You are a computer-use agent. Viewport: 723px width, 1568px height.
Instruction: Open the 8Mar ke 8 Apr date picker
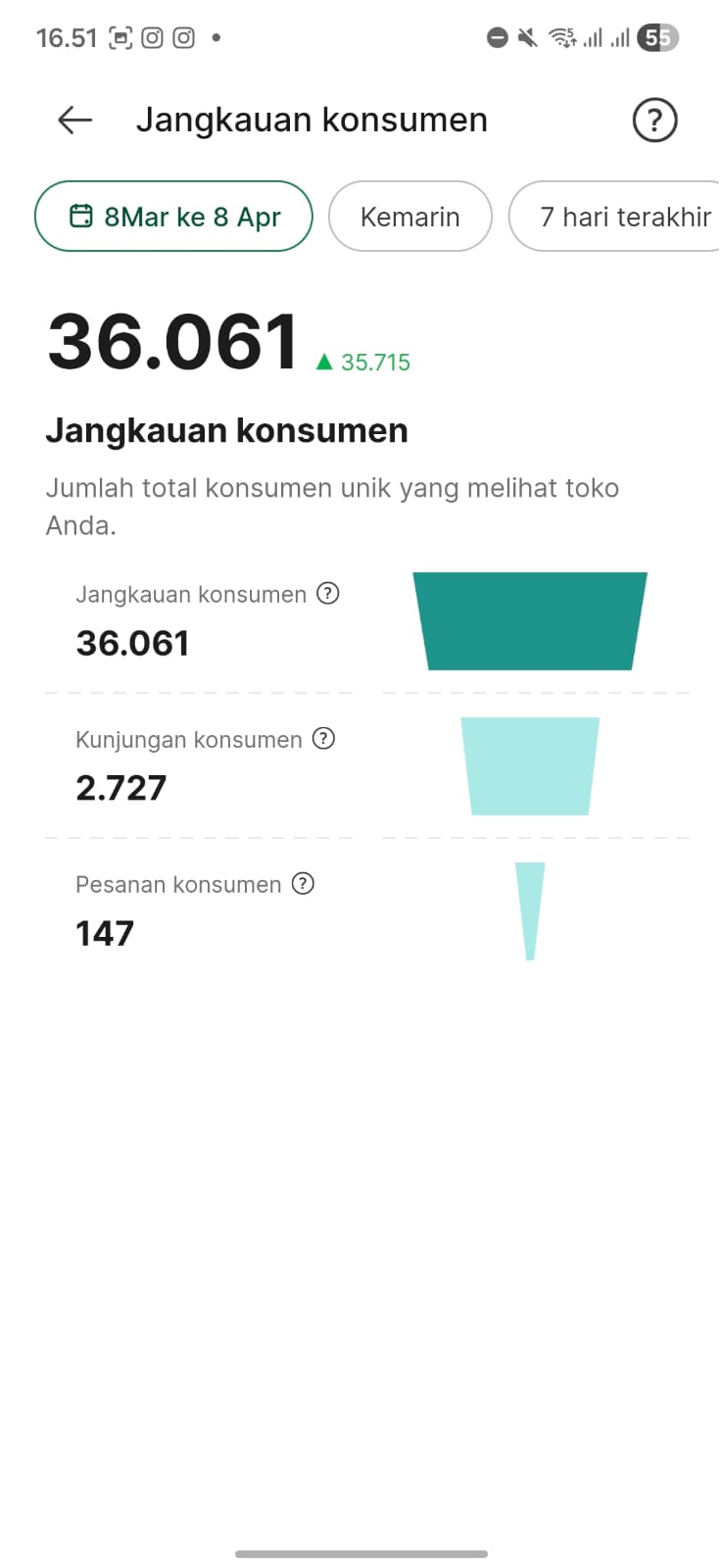[174, 217]
